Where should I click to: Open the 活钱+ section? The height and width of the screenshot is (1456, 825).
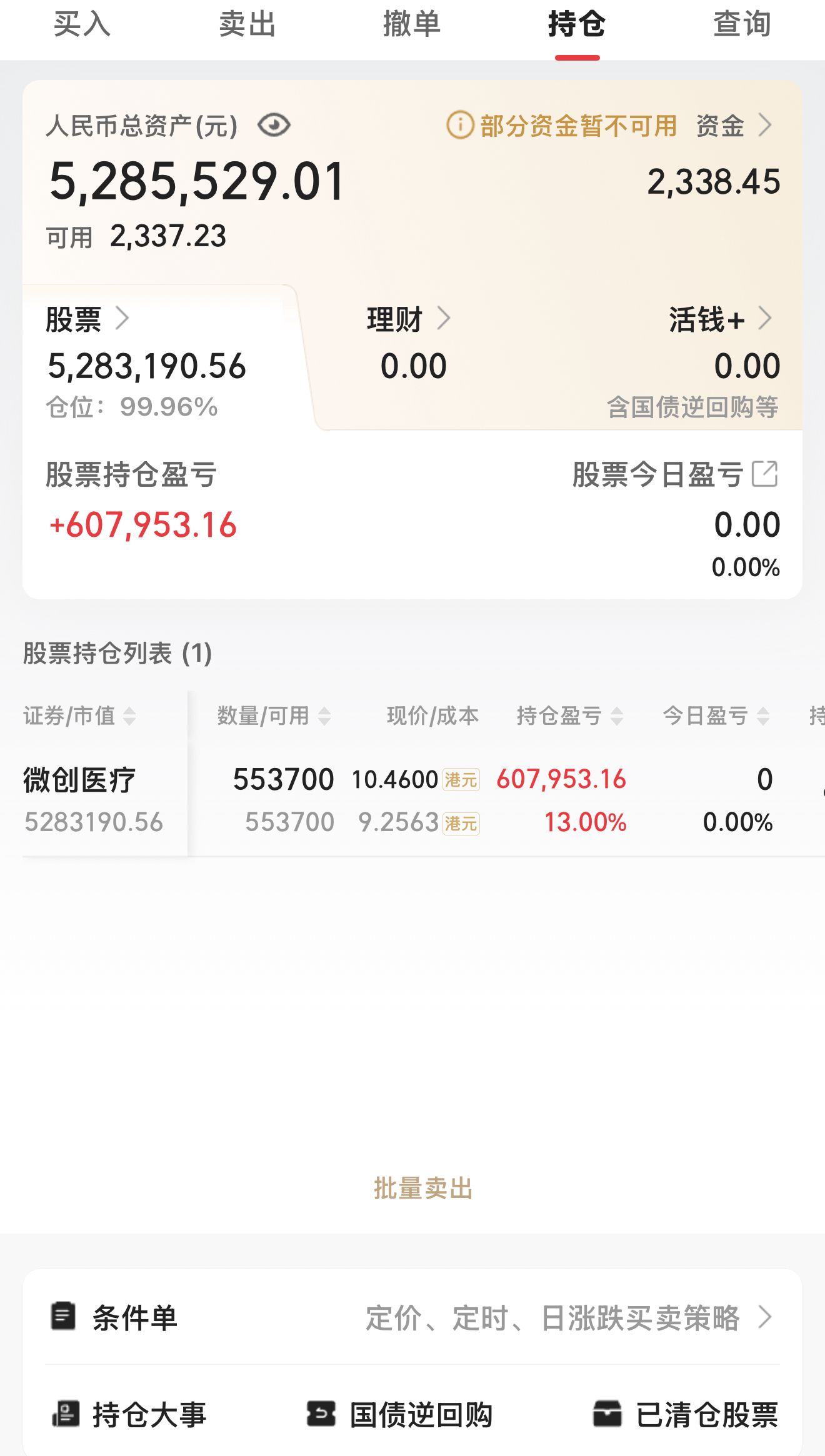click(x=721, y=319)
